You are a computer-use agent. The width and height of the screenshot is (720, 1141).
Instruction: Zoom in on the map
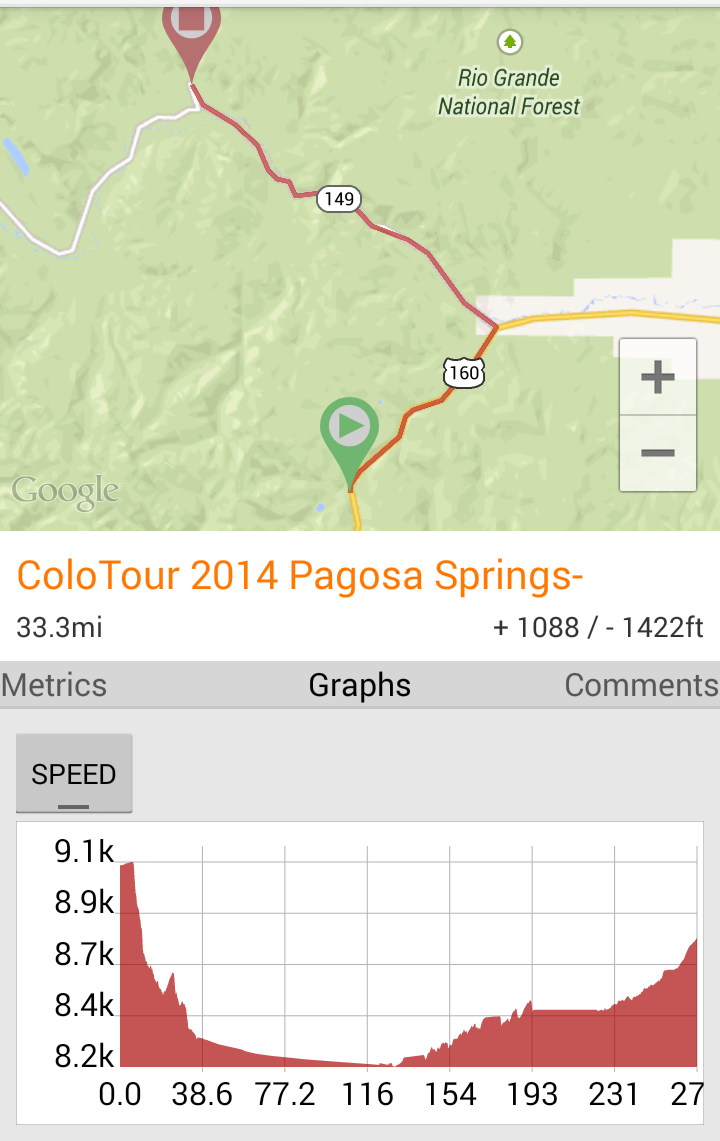tap(657, 378)
